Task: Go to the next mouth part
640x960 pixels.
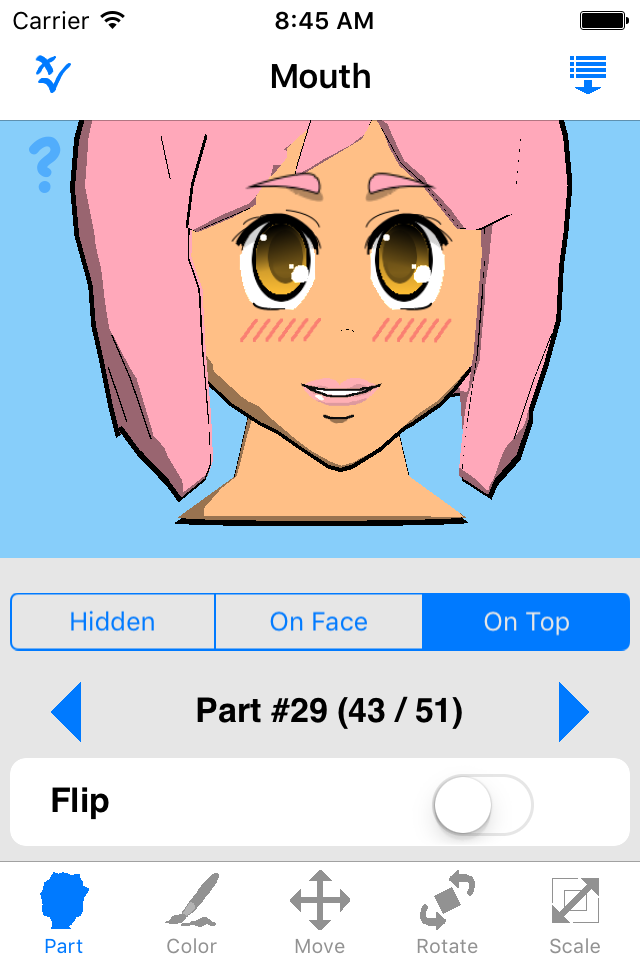Action: coord(574,712)
